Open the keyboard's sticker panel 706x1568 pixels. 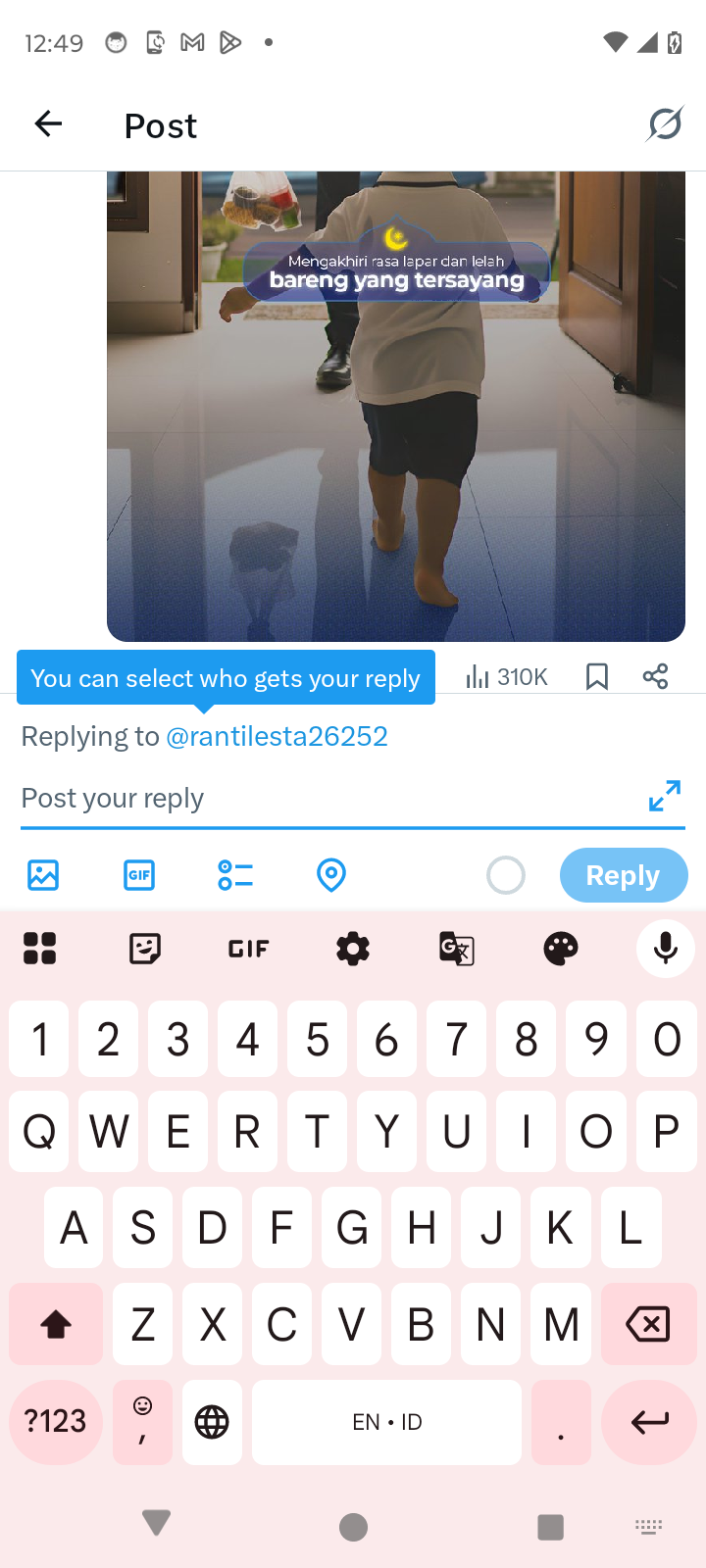coord(145,948)
